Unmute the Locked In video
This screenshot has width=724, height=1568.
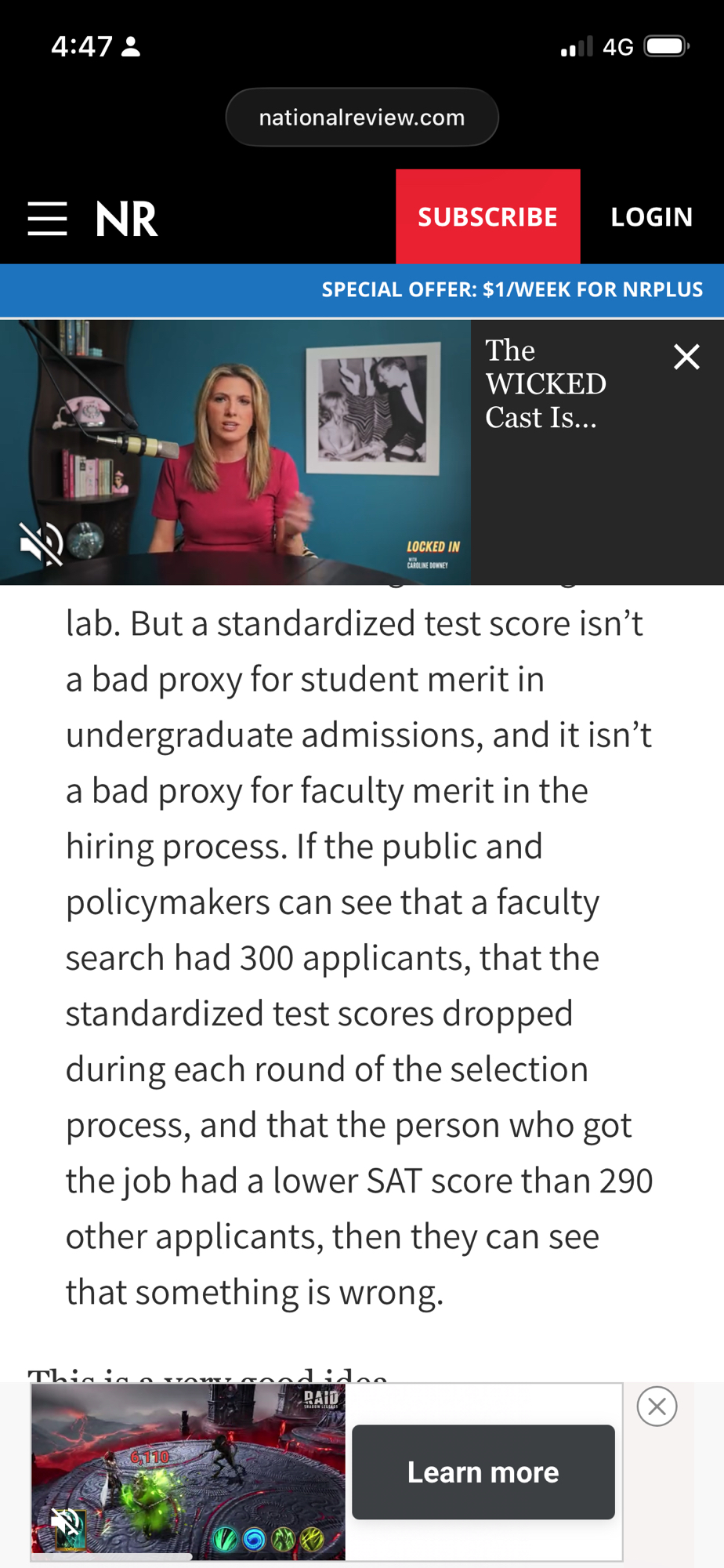(41, 543)
